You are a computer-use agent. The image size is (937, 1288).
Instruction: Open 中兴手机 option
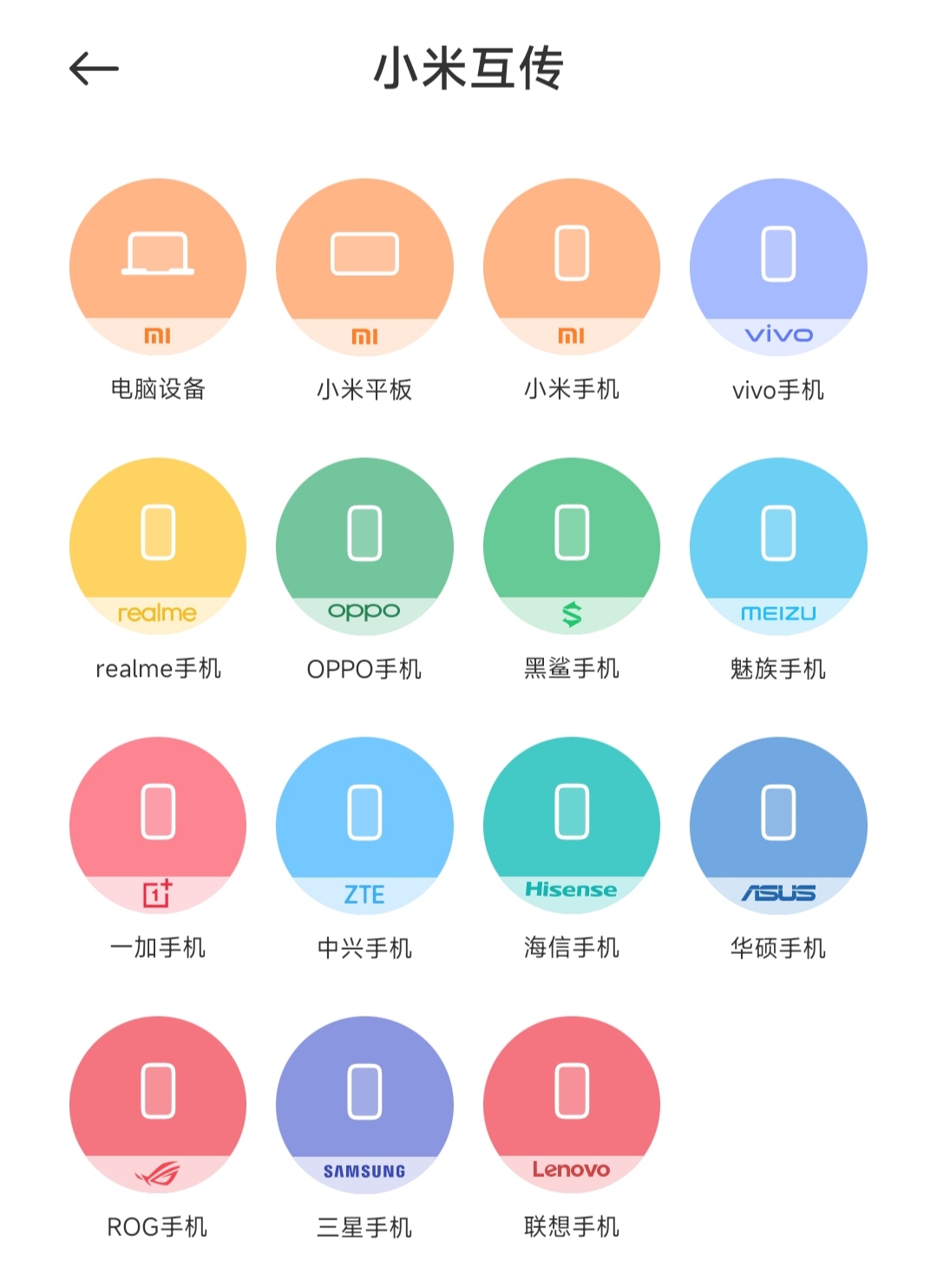tap(364, 825)
